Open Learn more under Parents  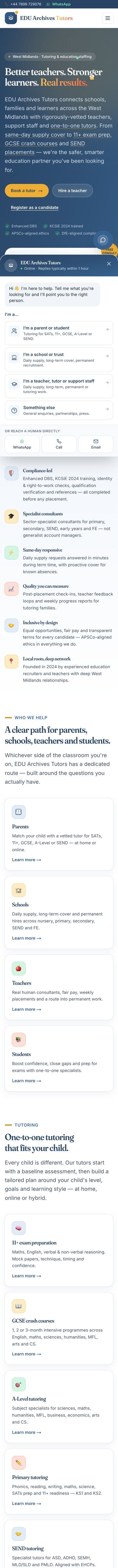tap(26, 859)
